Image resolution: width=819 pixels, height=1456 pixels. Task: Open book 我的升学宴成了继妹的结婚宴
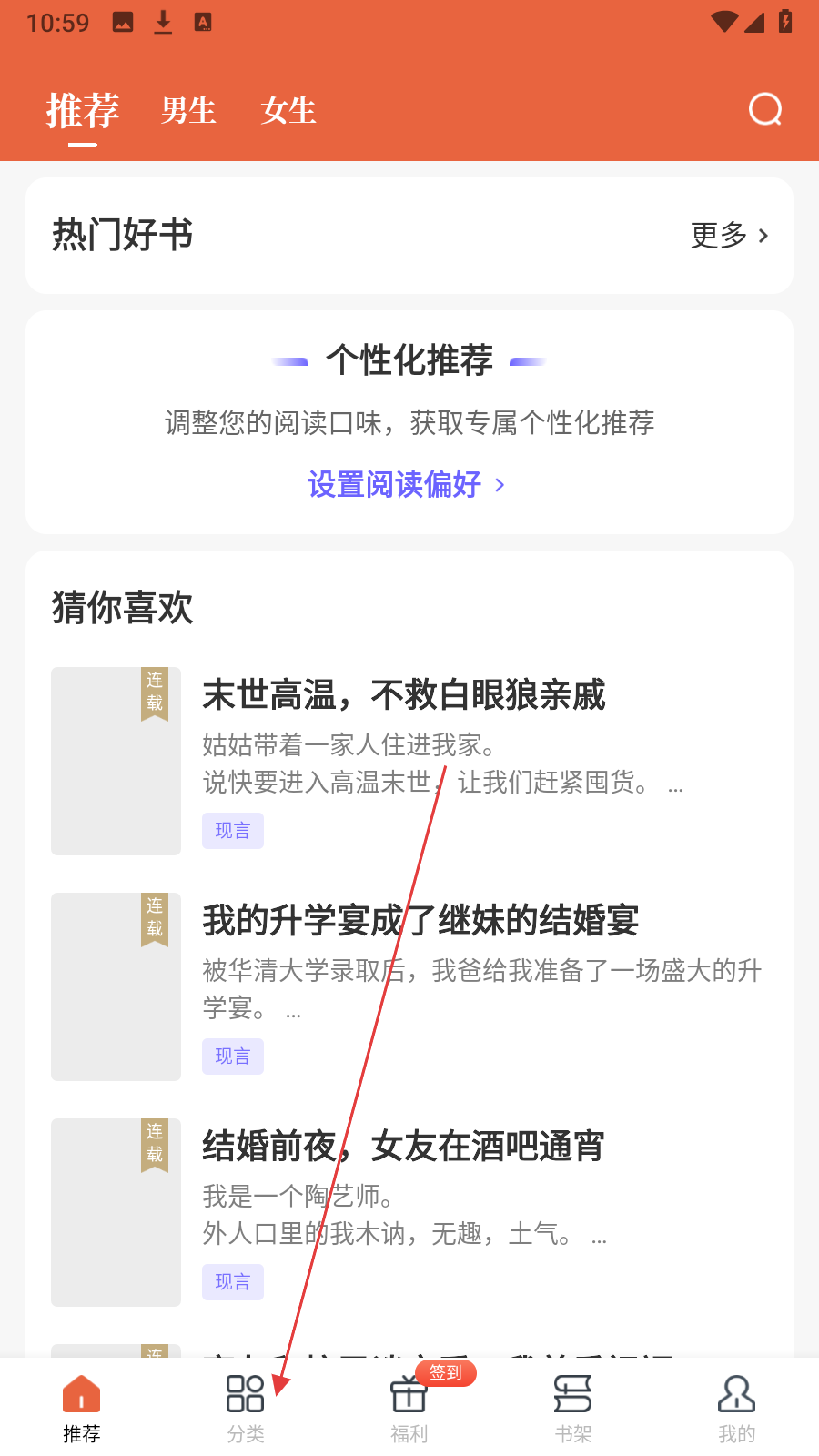click(420, 921)
